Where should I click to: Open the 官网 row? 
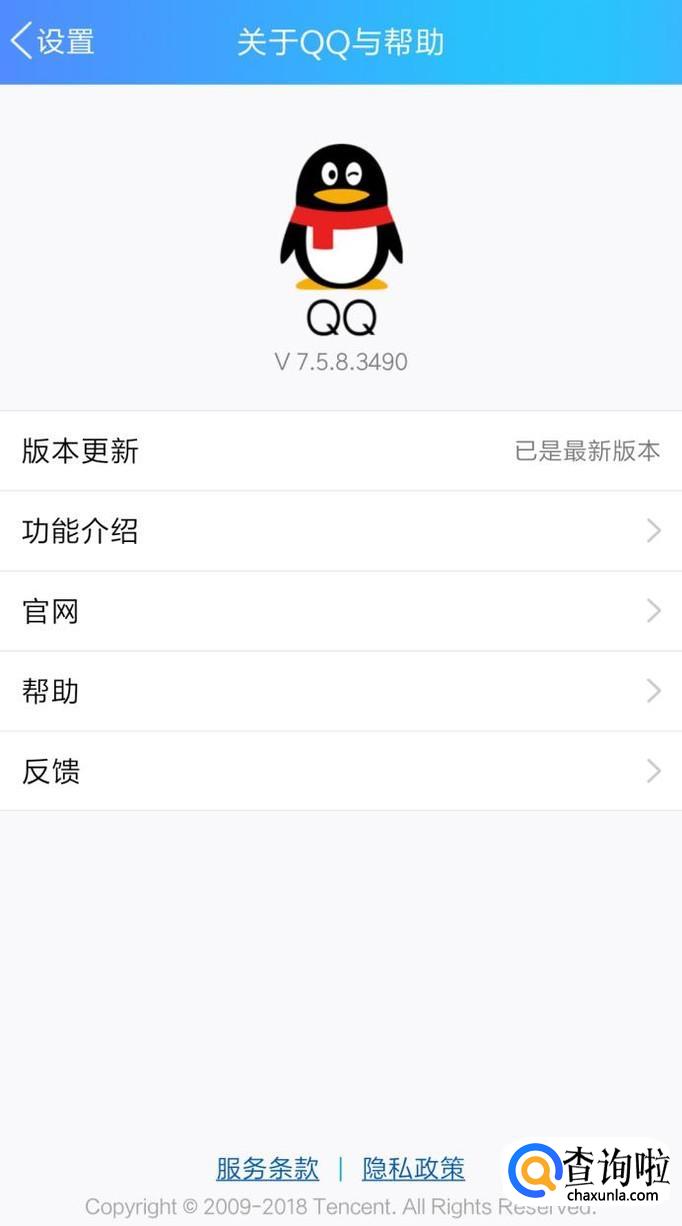[x=341, y=611]
